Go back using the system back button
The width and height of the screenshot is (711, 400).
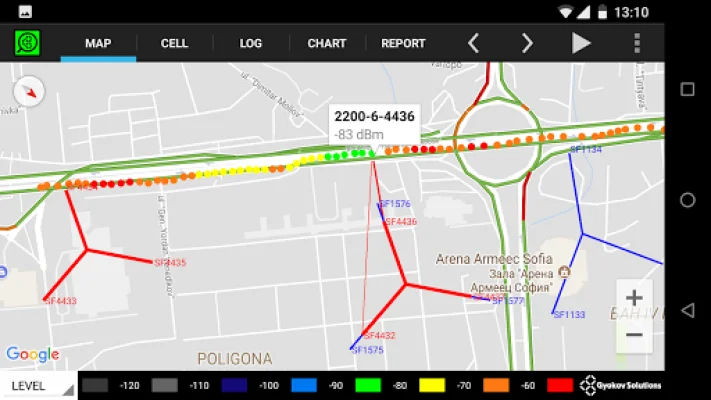[688, 310]
